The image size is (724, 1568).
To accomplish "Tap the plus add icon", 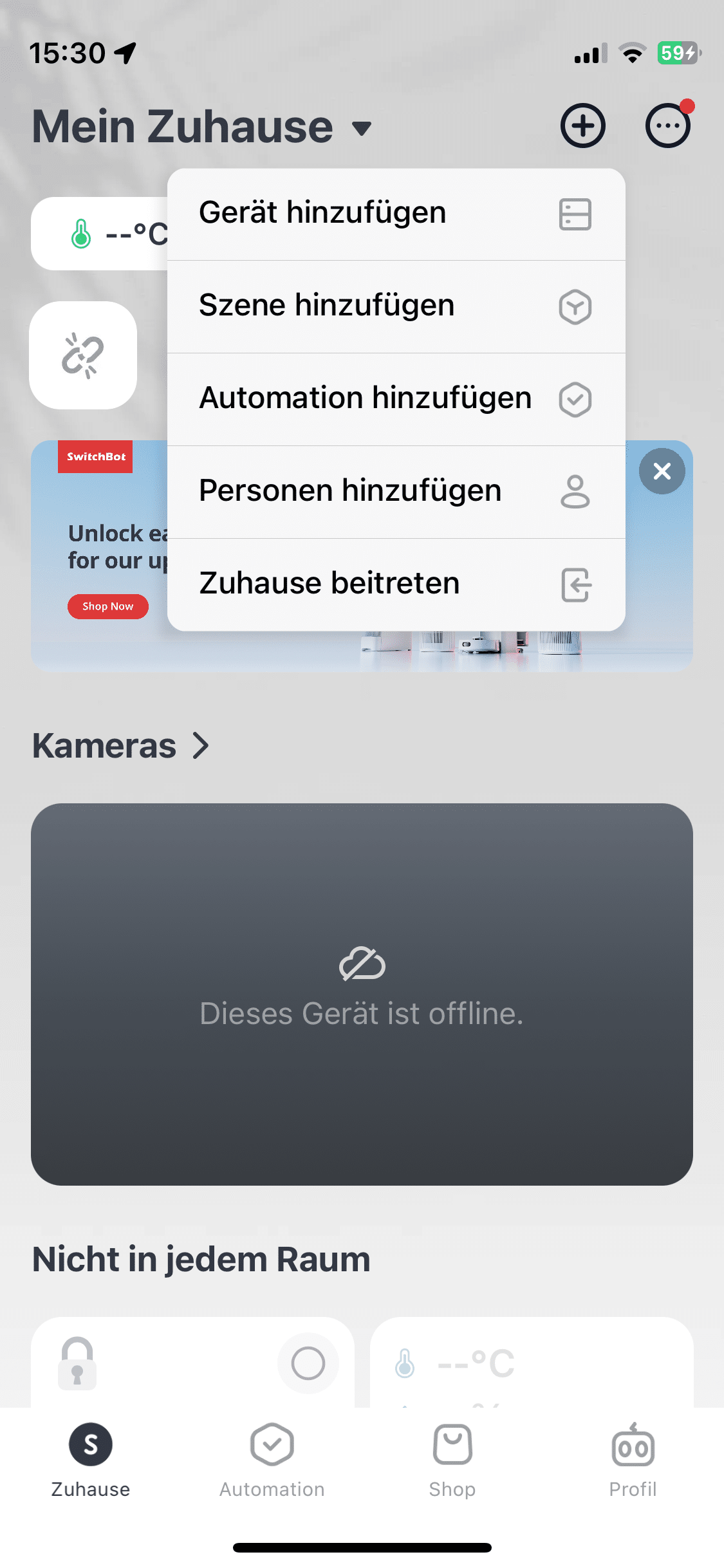I will [582, 126].
